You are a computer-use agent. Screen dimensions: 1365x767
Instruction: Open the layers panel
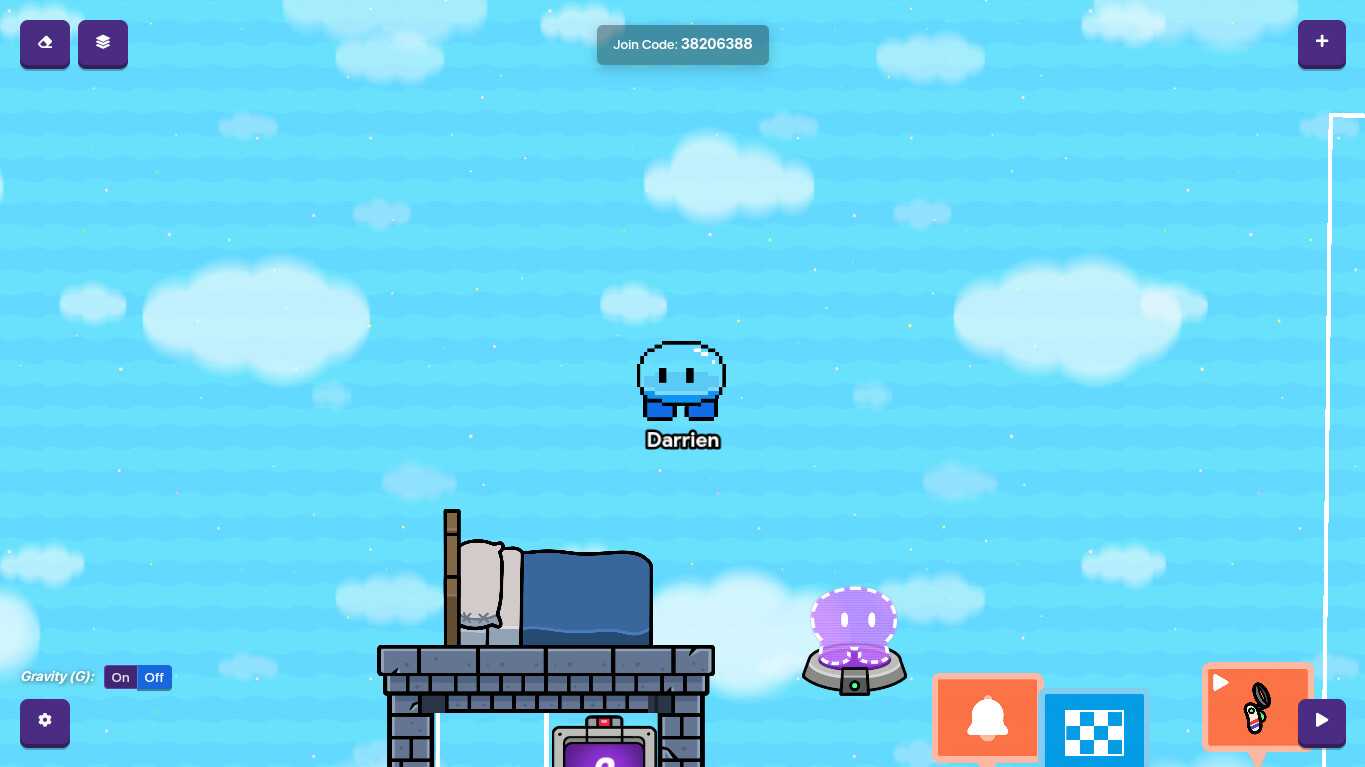pyautogui.click(x=103, y=43)
